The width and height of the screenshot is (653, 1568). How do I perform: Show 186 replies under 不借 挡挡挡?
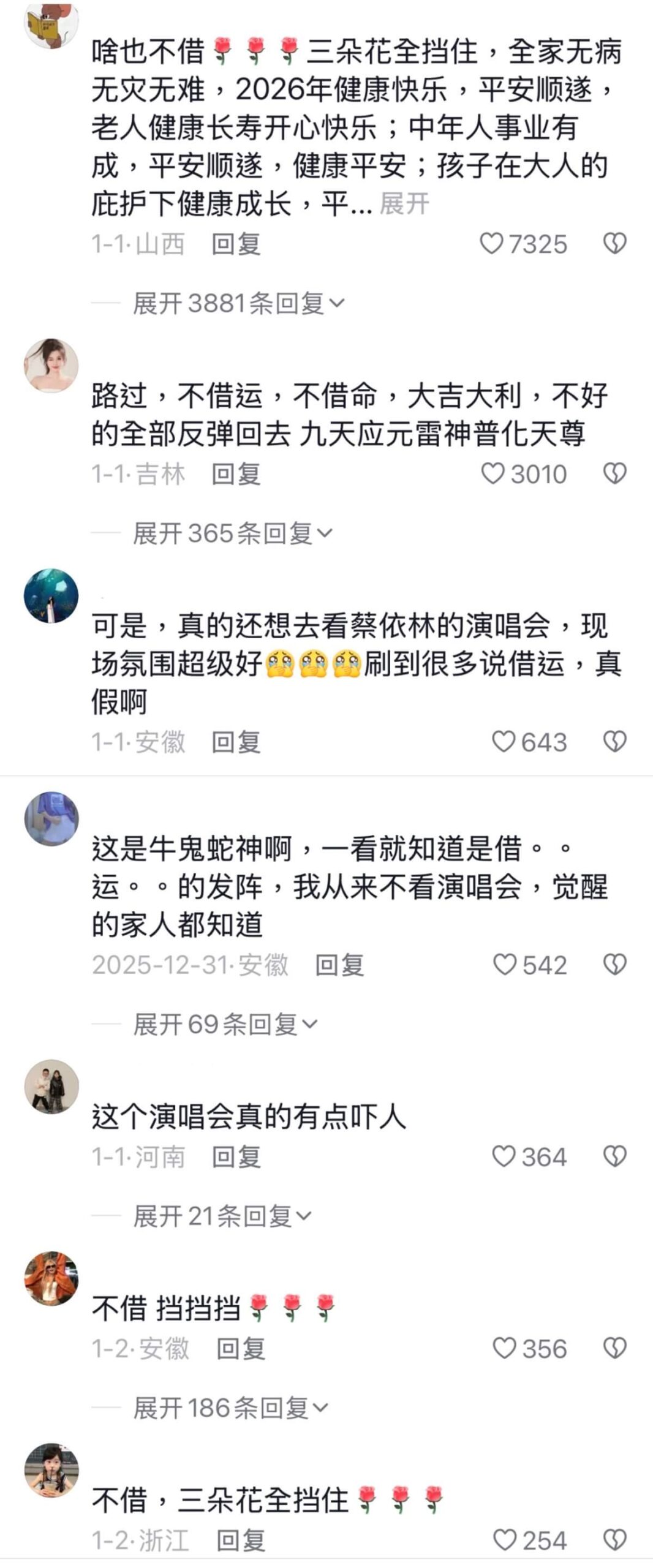pos(230,1408)
